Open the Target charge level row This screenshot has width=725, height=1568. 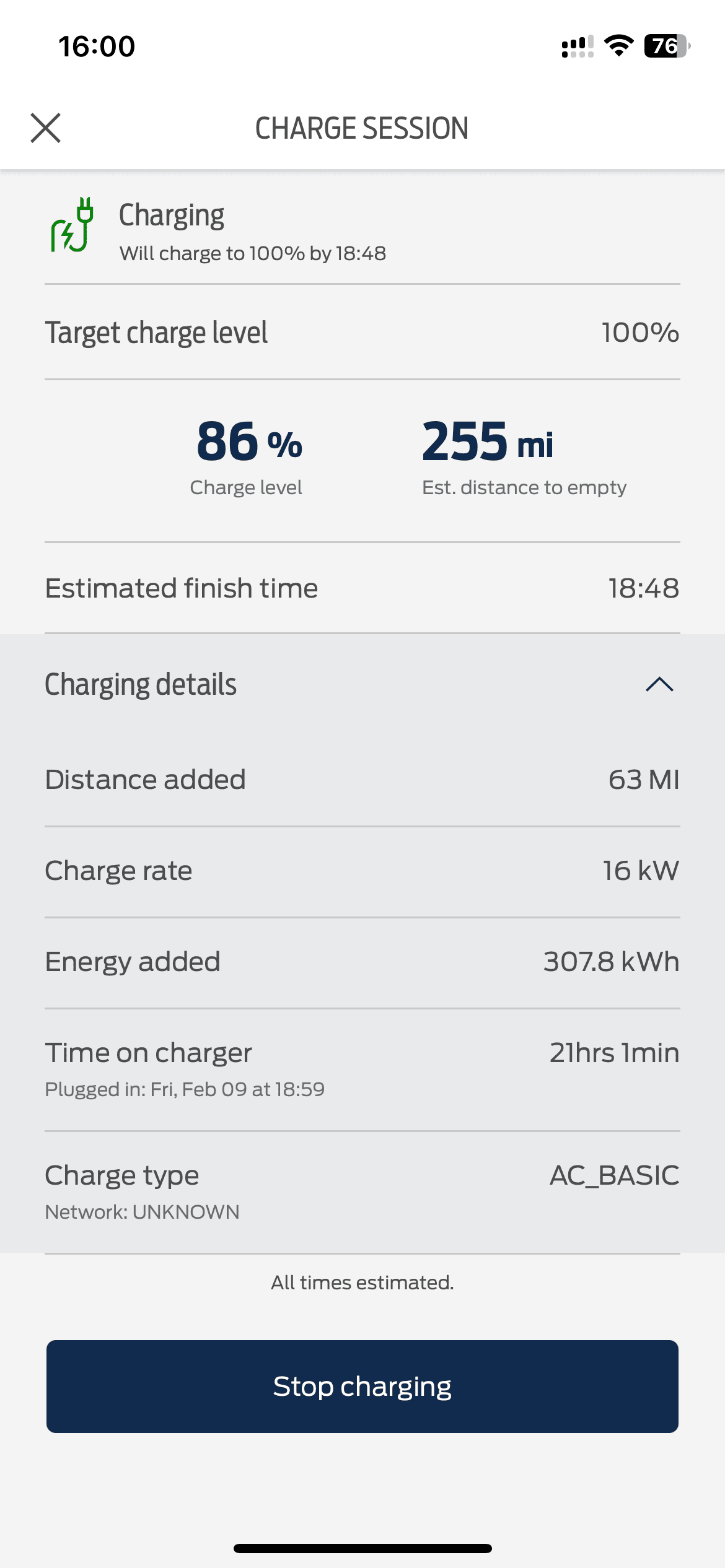[362, 332]
